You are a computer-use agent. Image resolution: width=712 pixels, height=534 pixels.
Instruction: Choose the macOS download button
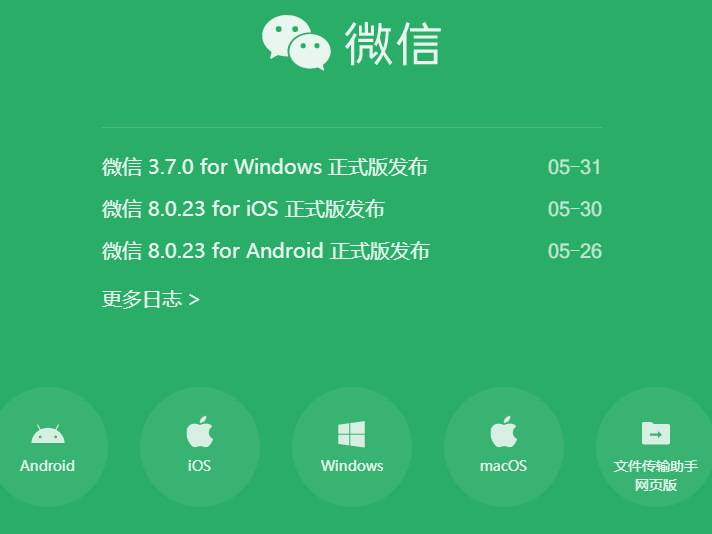pyautogui.click(x=503, y=447)
